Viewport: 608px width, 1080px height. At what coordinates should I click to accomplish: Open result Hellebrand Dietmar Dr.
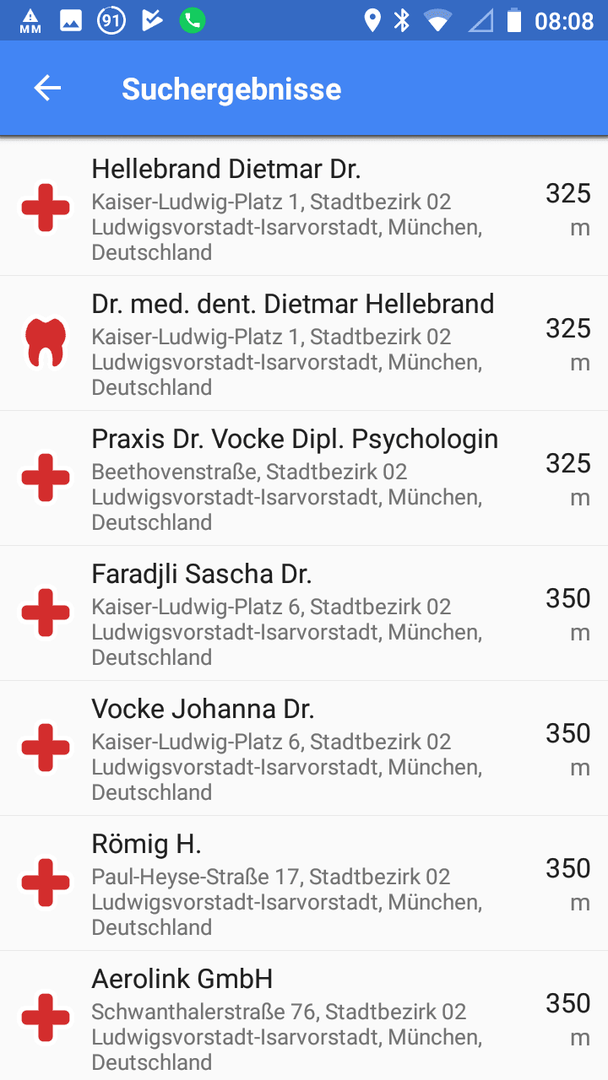pyautogui.click(x=304, y=207)
